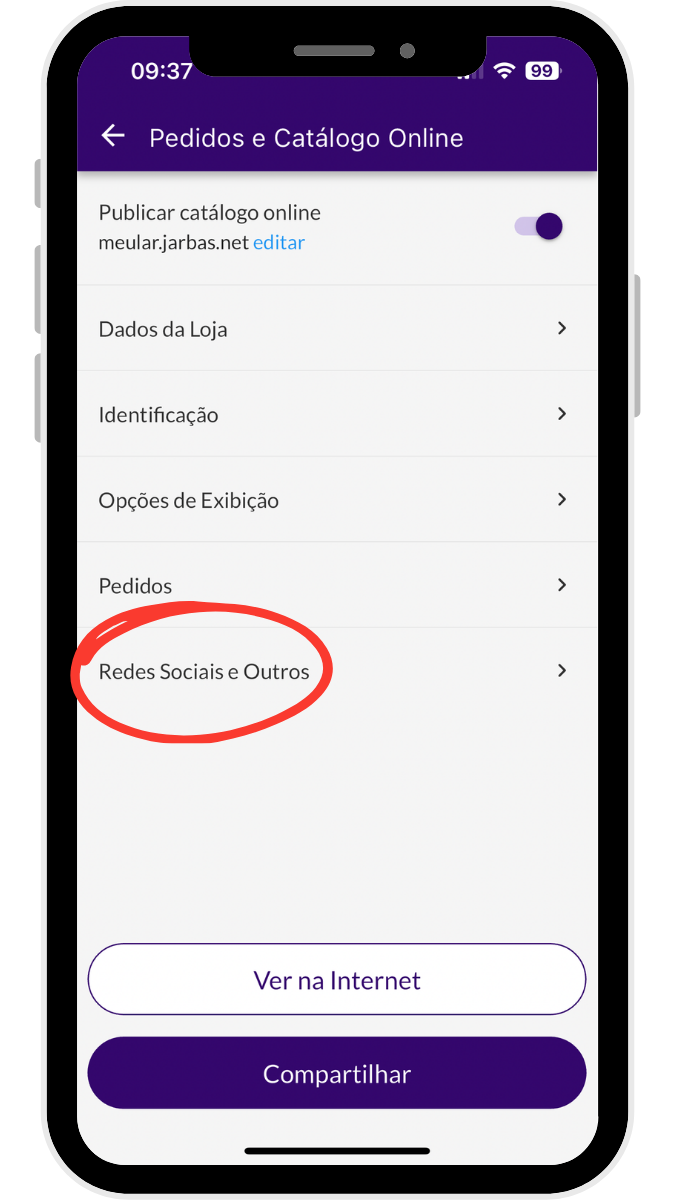Viewport: 675px width, 1200px height.
Task: Open Dados da Loja settings
Action: coord(336,329)
